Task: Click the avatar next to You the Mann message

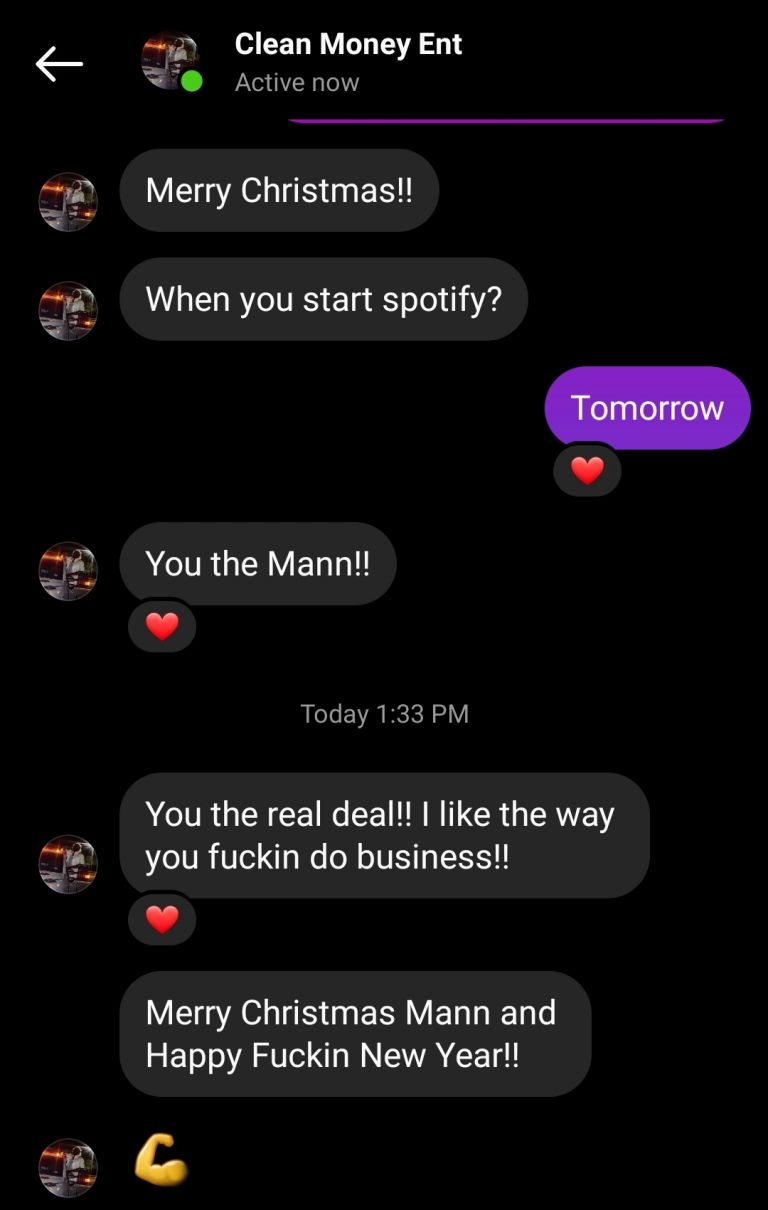Action: coord(67,571)
